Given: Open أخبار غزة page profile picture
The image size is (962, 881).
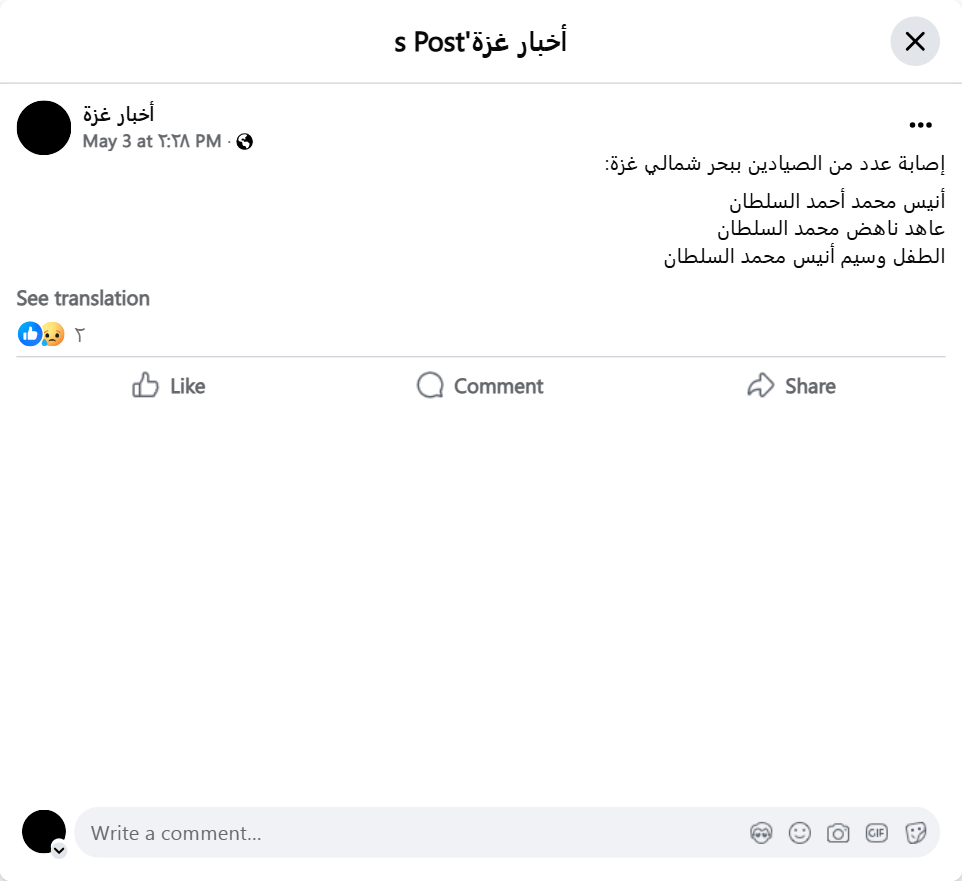Looking at the screenshot, I should [x=44, y=127].
